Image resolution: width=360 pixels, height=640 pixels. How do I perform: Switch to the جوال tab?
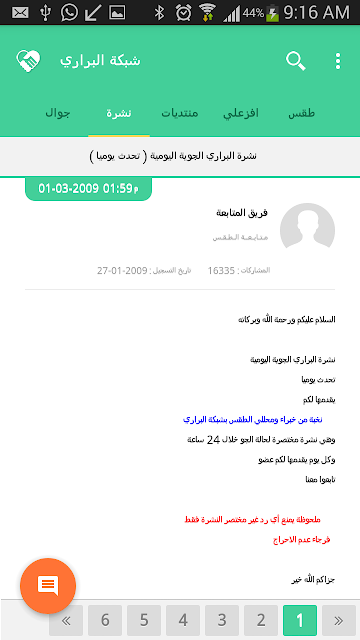[x=58, y=113]
